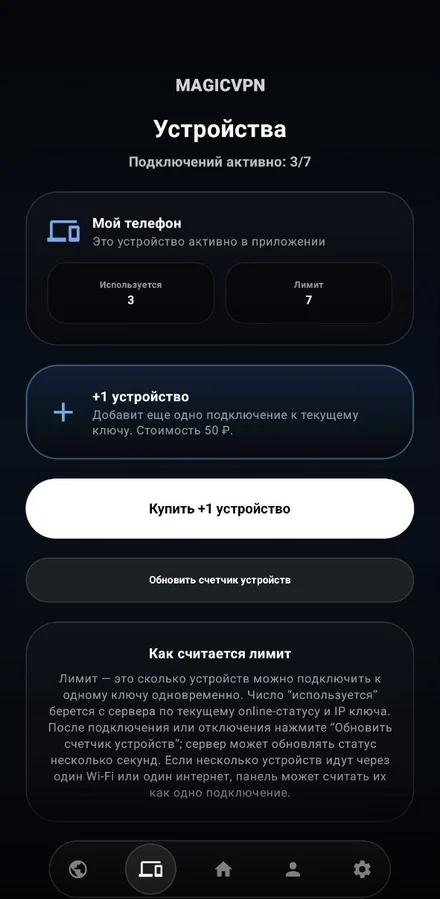Go to the home tab
The image size is (440, 899).
223,870
